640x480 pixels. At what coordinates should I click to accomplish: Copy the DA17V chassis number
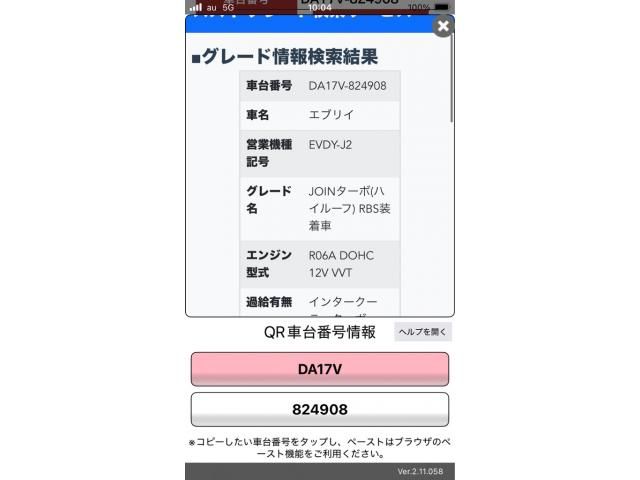[320, 369]
